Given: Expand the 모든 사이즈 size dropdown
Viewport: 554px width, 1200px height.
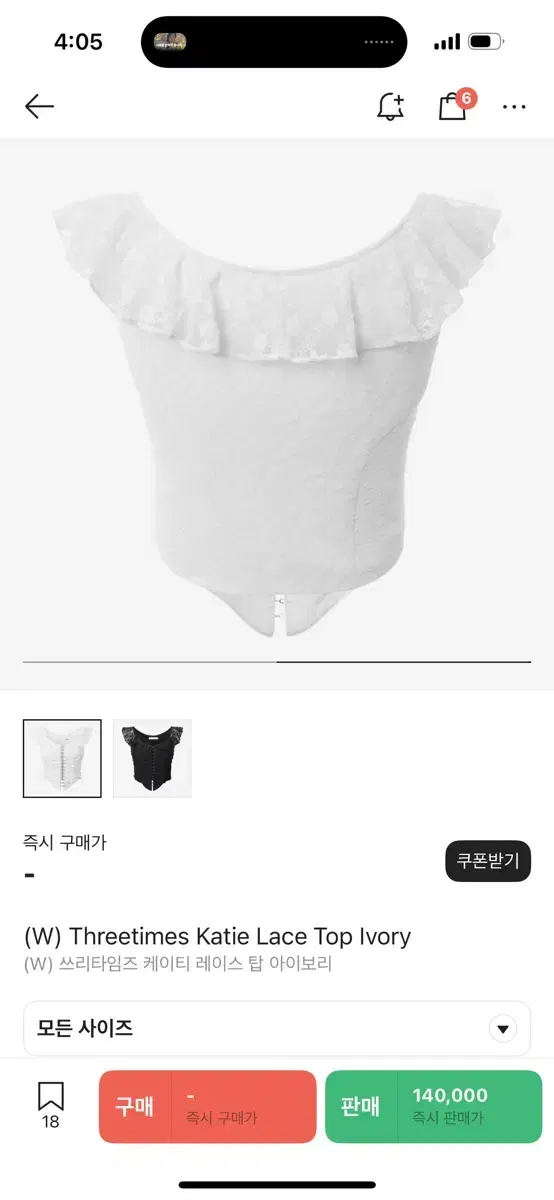Looking at the screenshot, I should [277, 1028].
